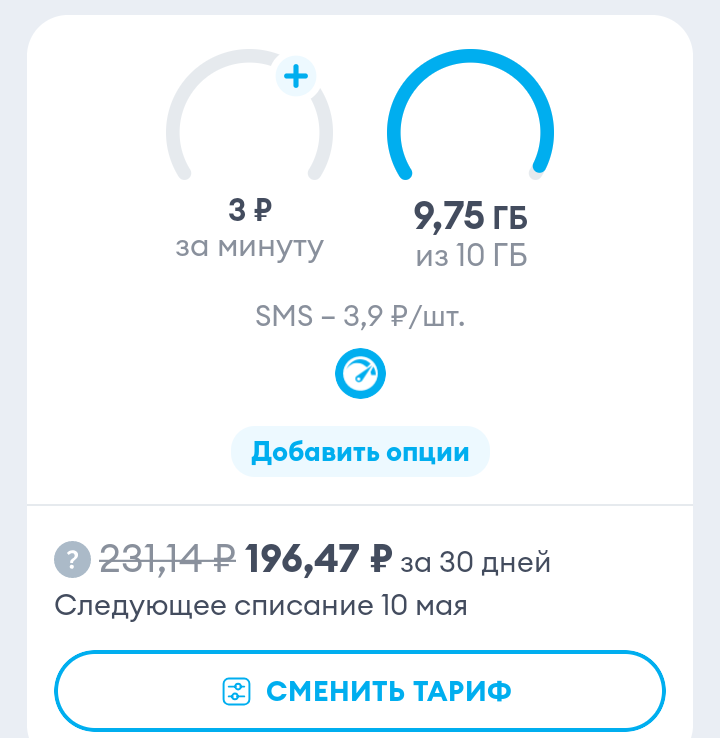Tap the plus icon on minutes gauge
This screenshot has width=720, height=738.
(296, 76)
